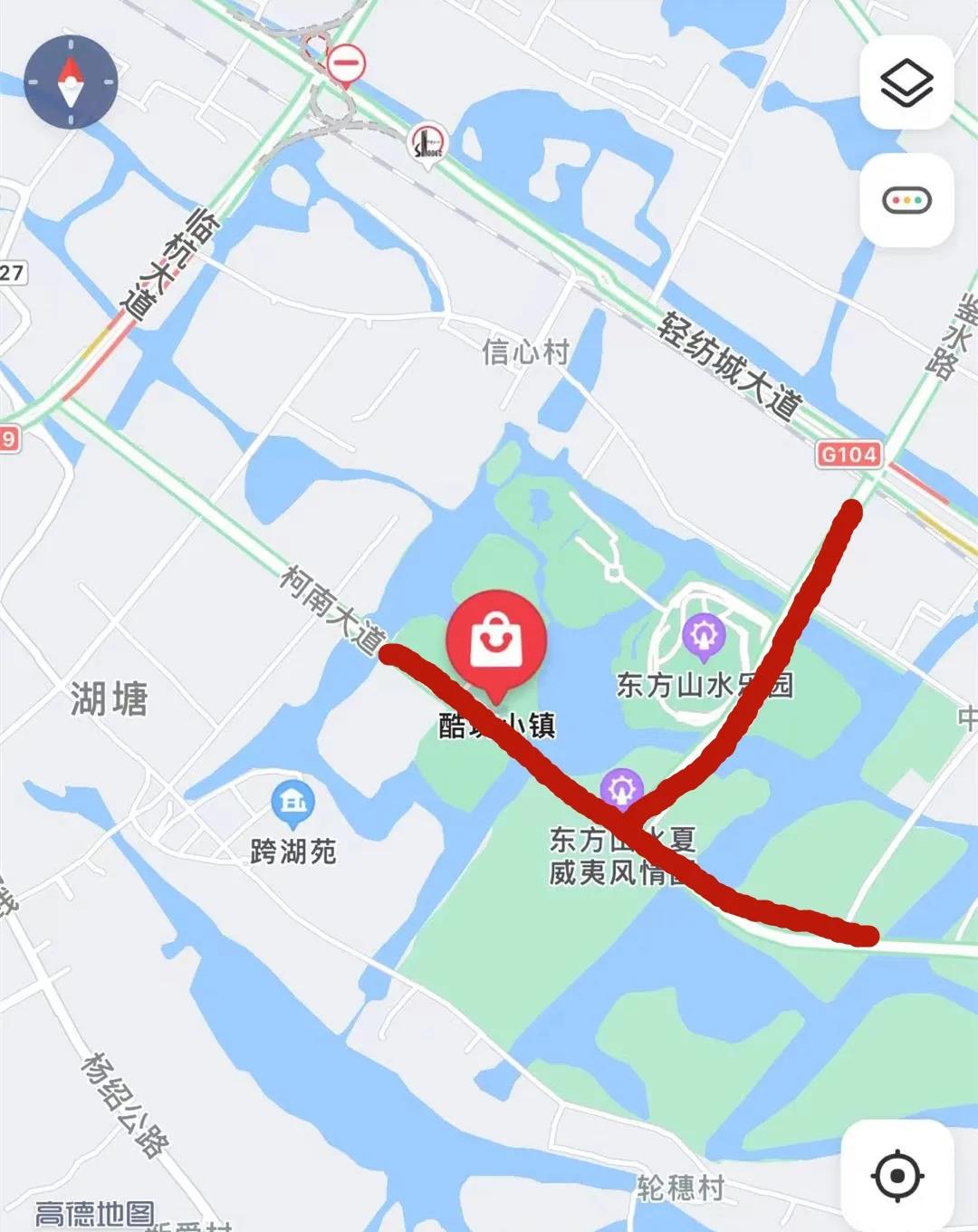The width and height of the screenshot is (978, 1232).
Task: Center the map on my location
Action: click(896, 1176)
